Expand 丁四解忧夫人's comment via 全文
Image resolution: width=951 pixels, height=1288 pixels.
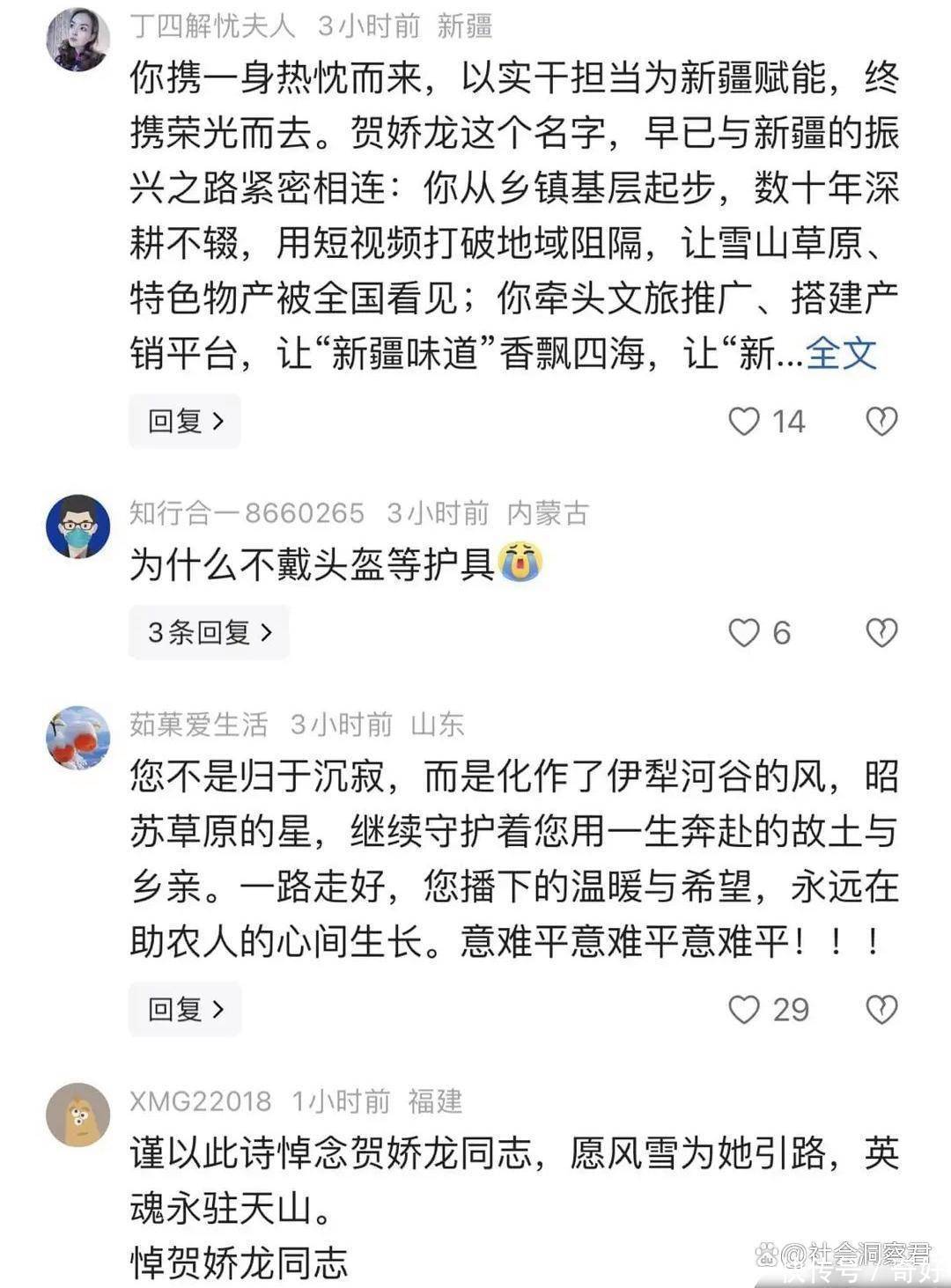point(842,354)
